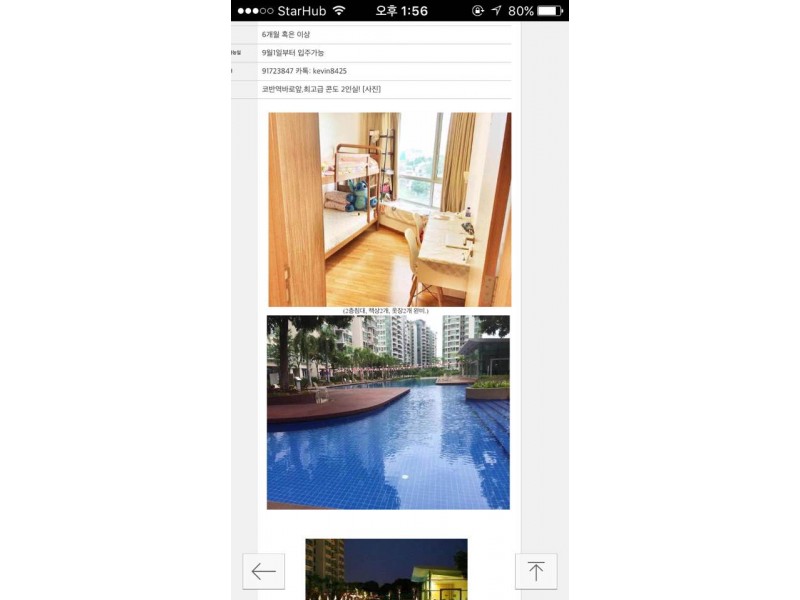Open the swimming pool photo
800x600 pixels.
coord(388,412)
